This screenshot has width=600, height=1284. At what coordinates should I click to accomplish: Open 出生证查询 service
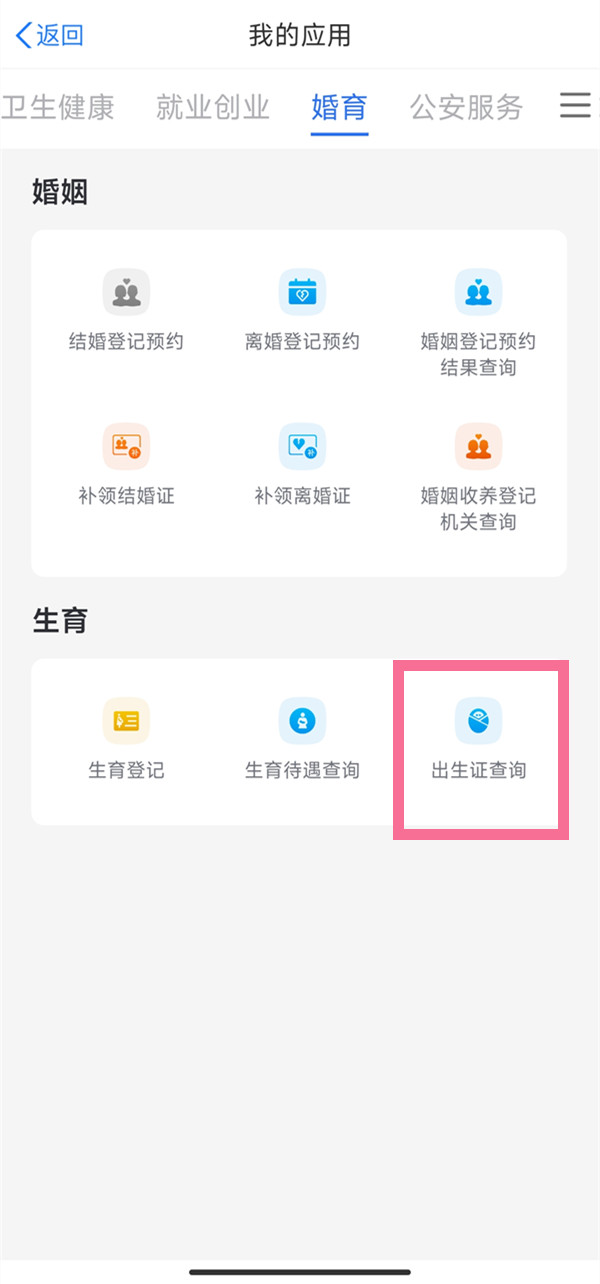478,741
